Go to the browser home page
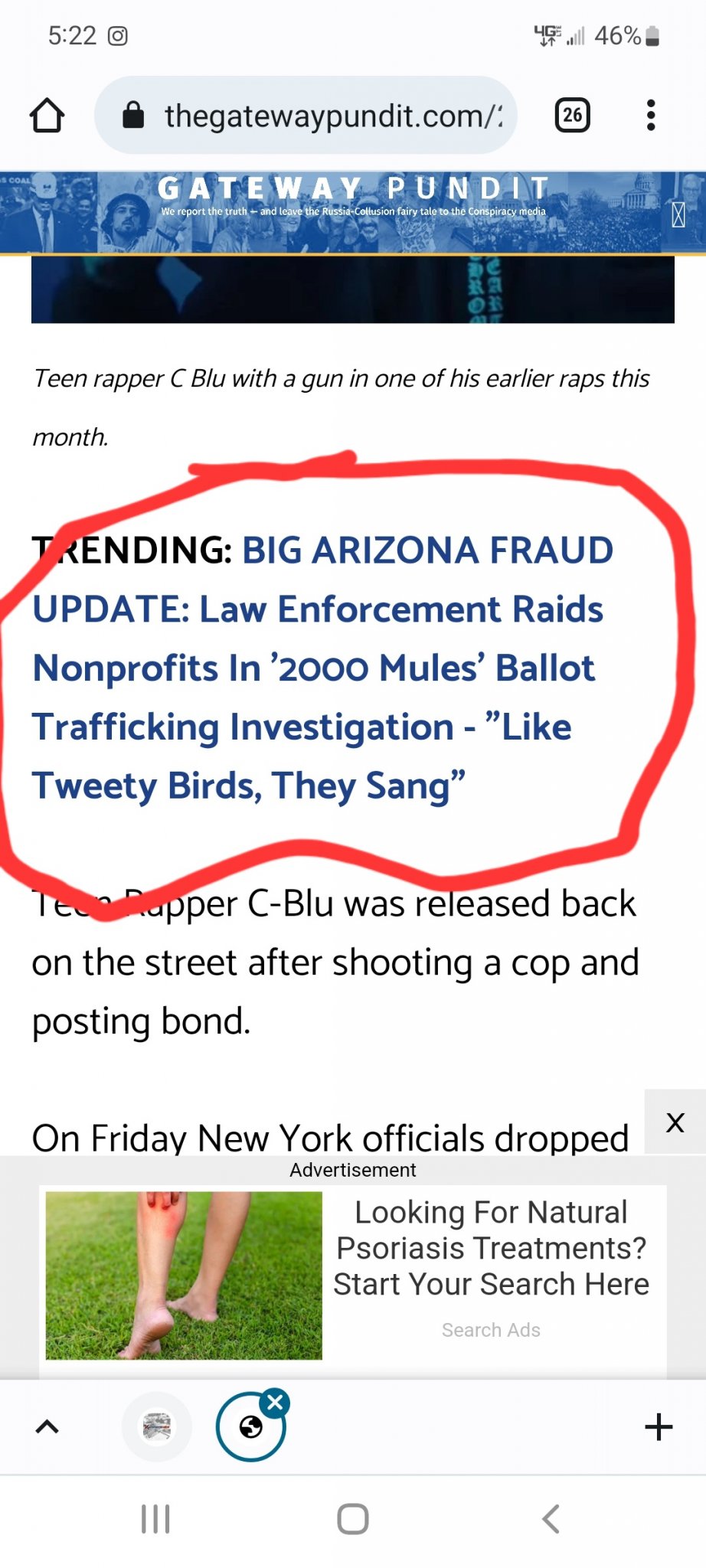 (47, 116)
